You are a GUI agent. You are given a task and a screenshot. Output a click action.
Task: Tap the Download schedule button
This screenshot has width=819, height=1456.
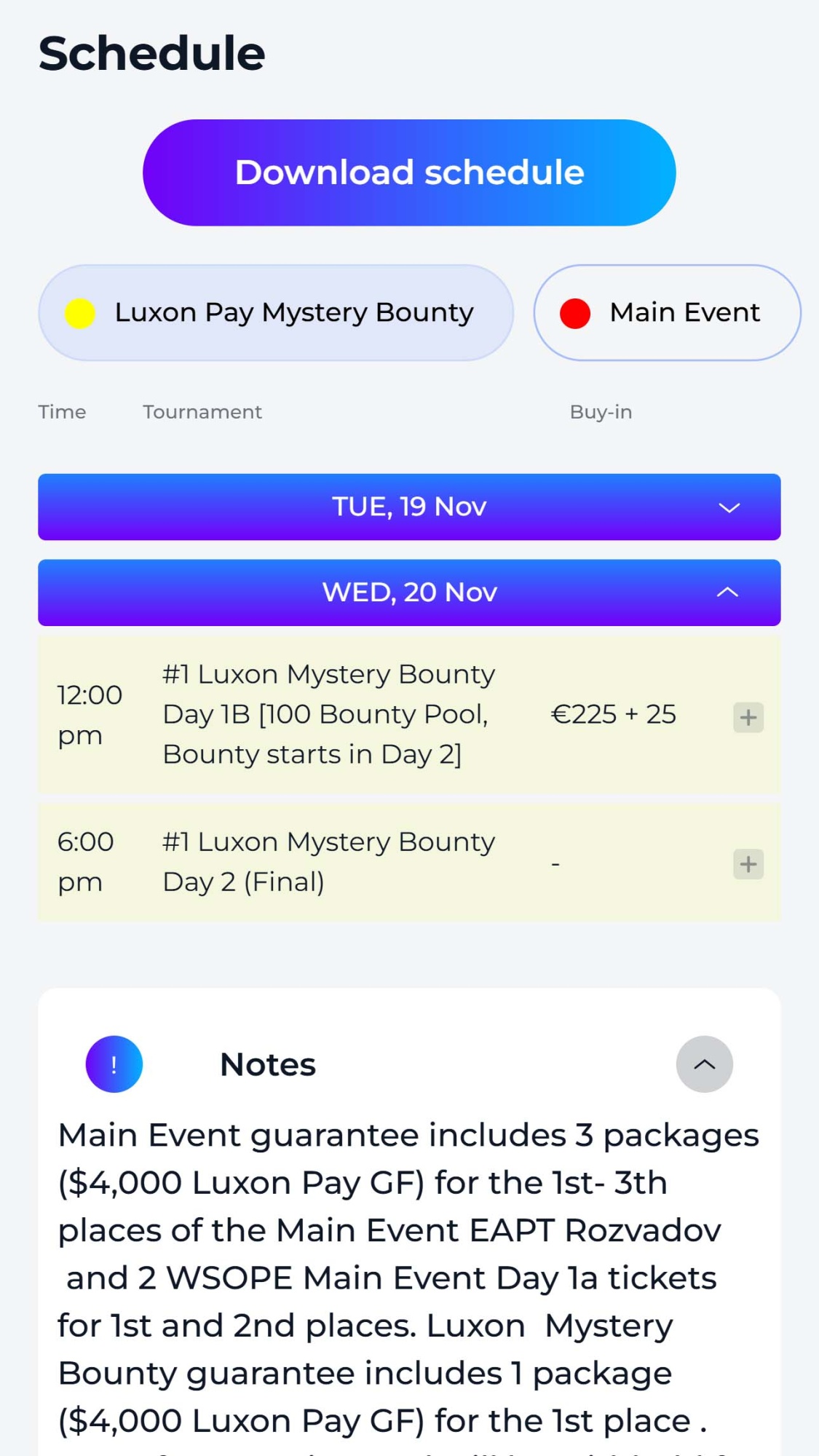point(409,173)
